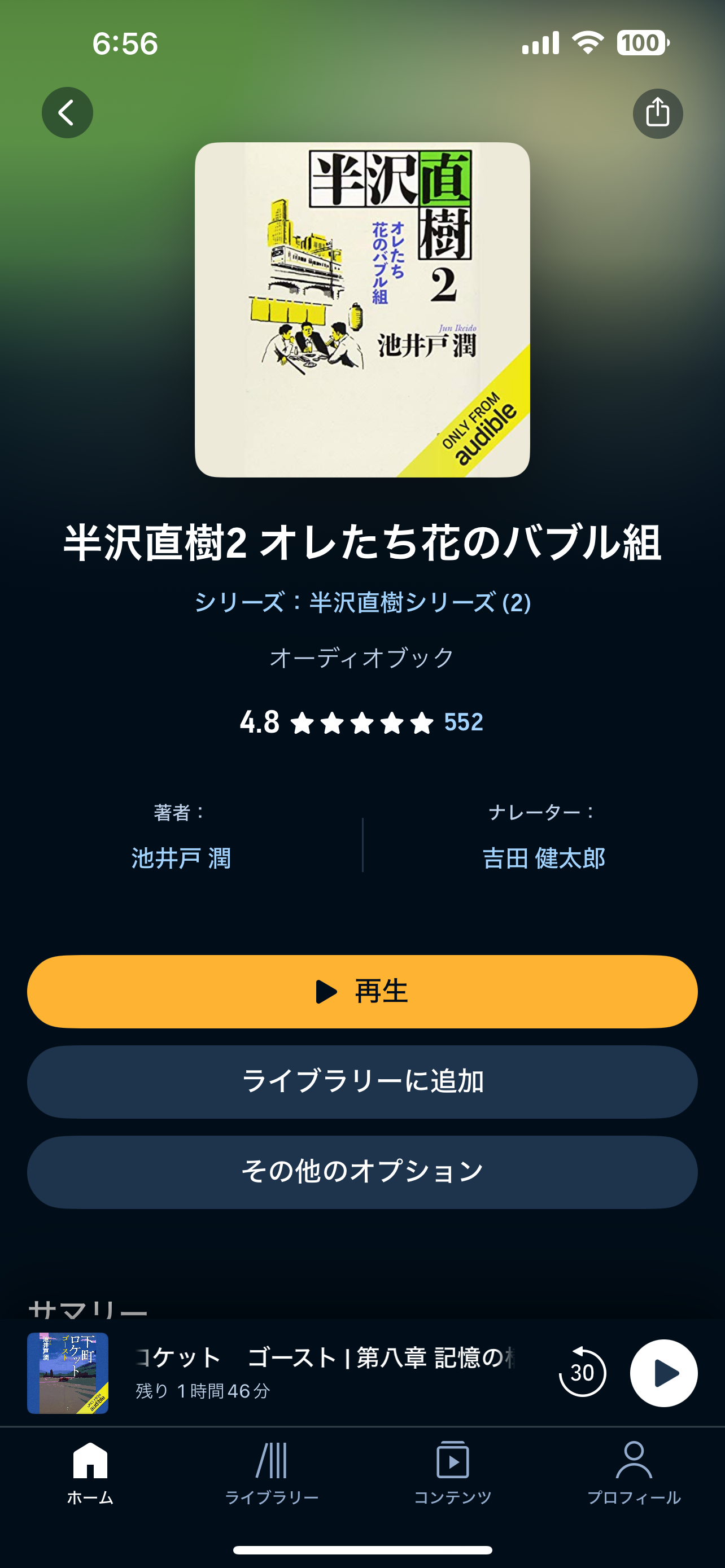Open the mini player for 下町ロケット ゴースト
This screenshot has height=1568, width=725.
(x=322, y=1373)
